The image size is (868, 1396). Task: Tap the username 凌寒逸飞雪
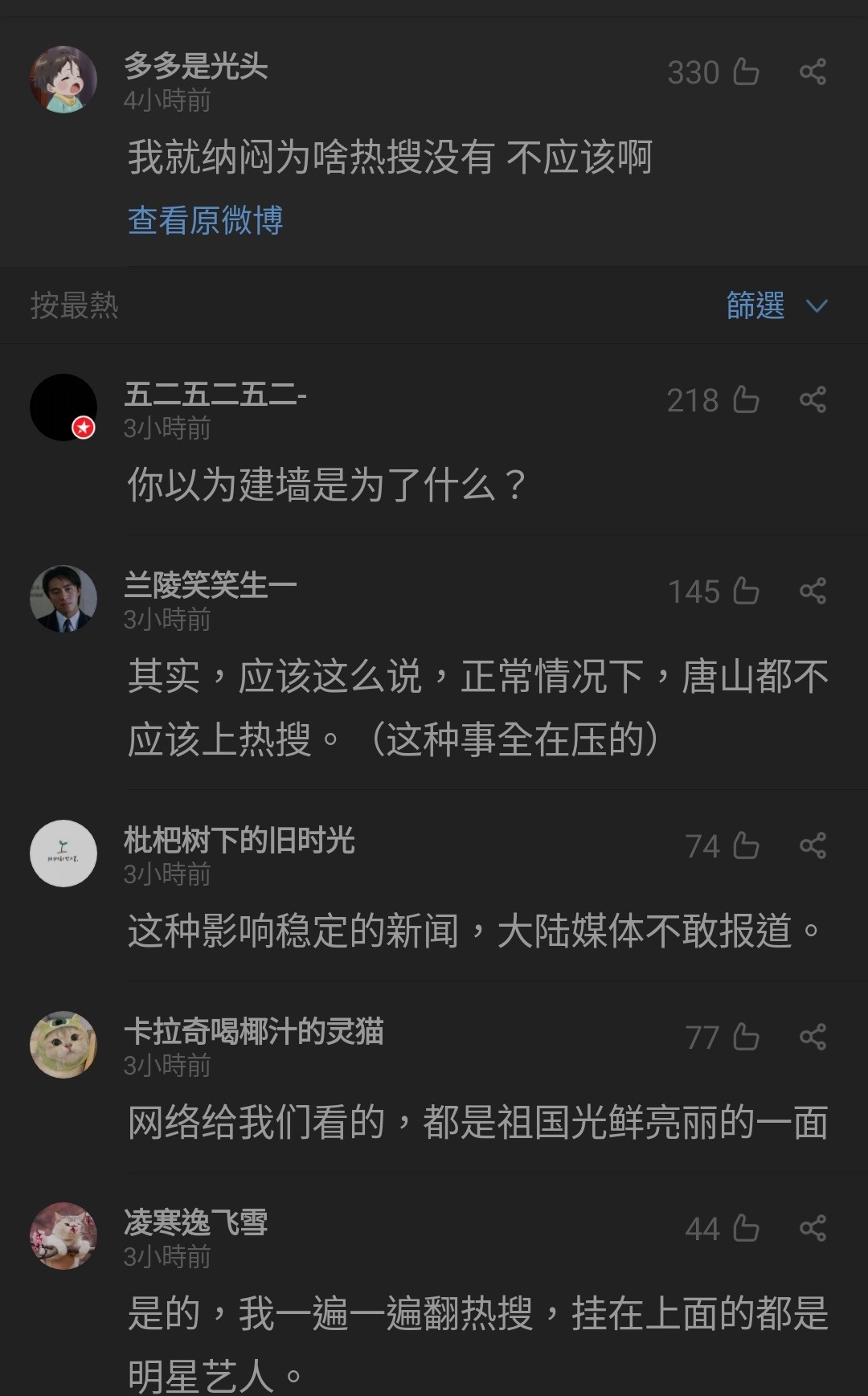196,1222
